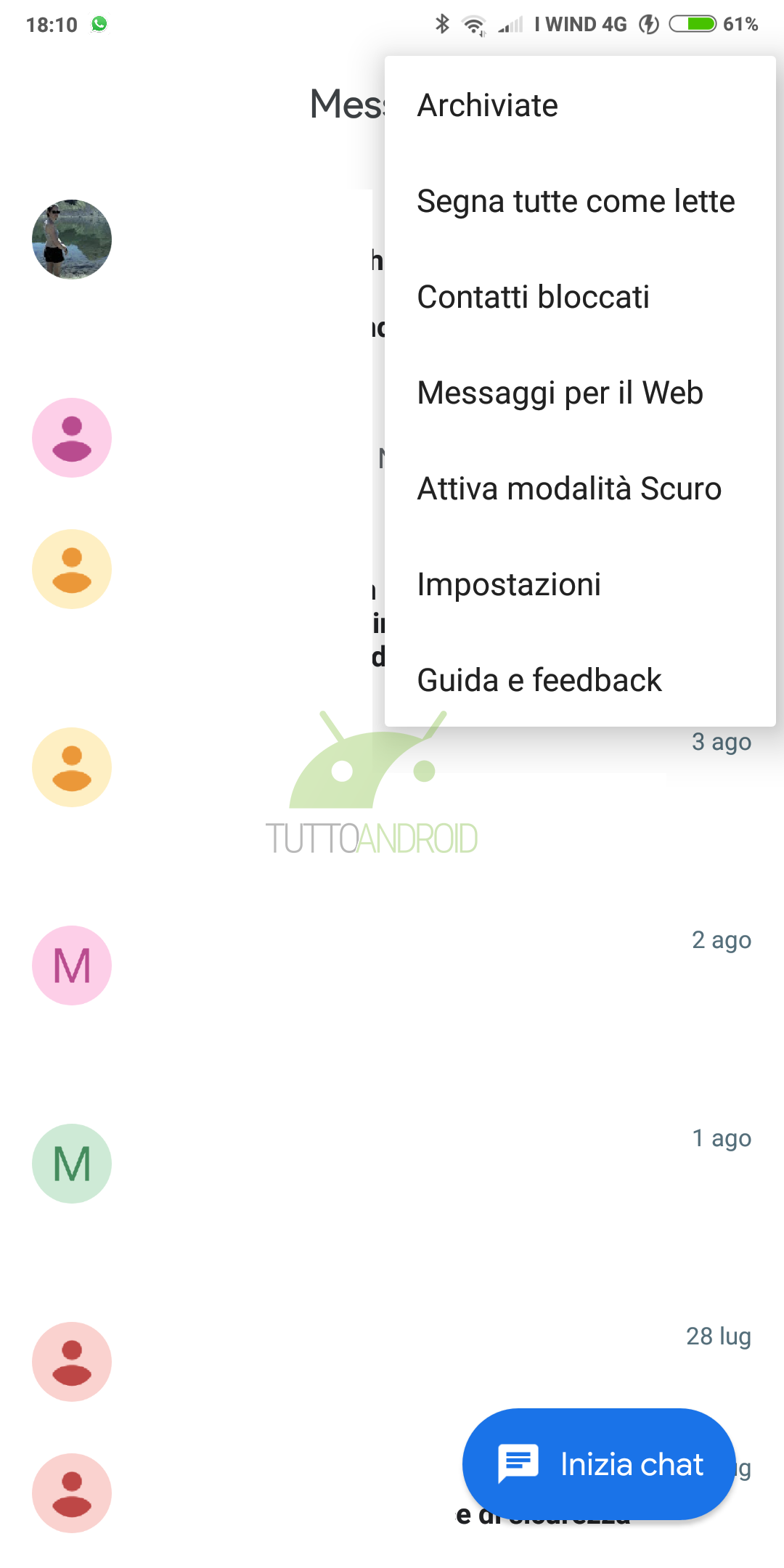Open Archiviate from the menu
The image size is (784, 1568).
tap(580, 105)
